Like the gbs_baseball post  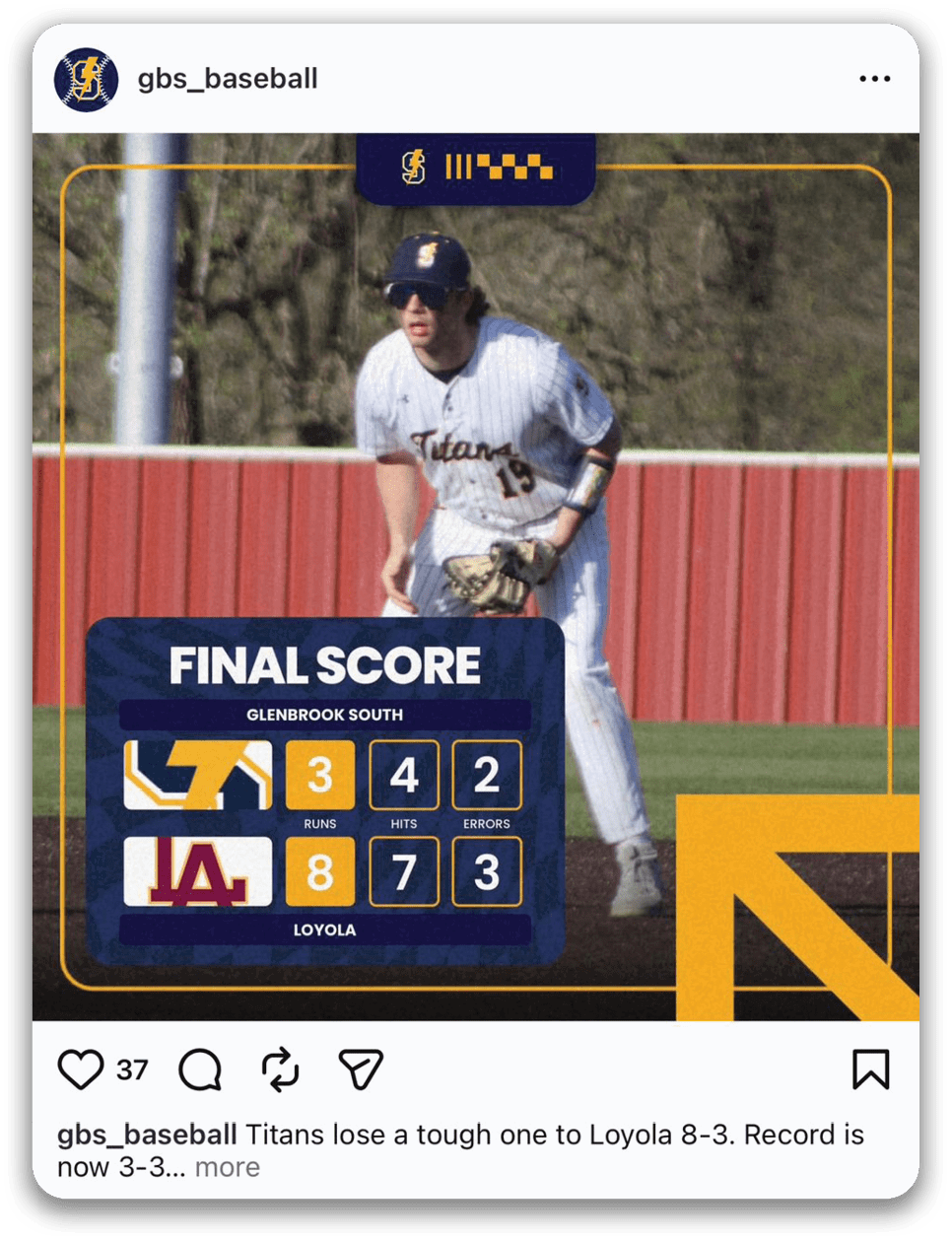[81, 1069]
